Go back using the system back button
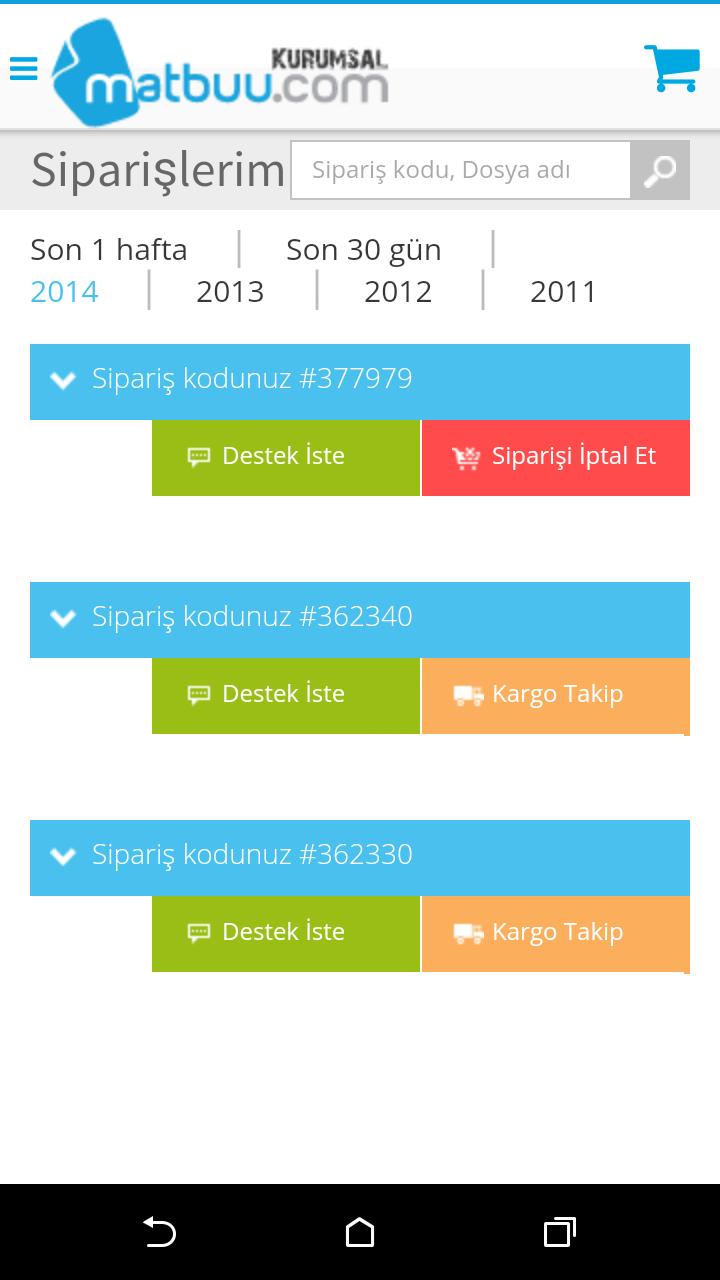720x1280 pixels. click(x=160, y=1232)
